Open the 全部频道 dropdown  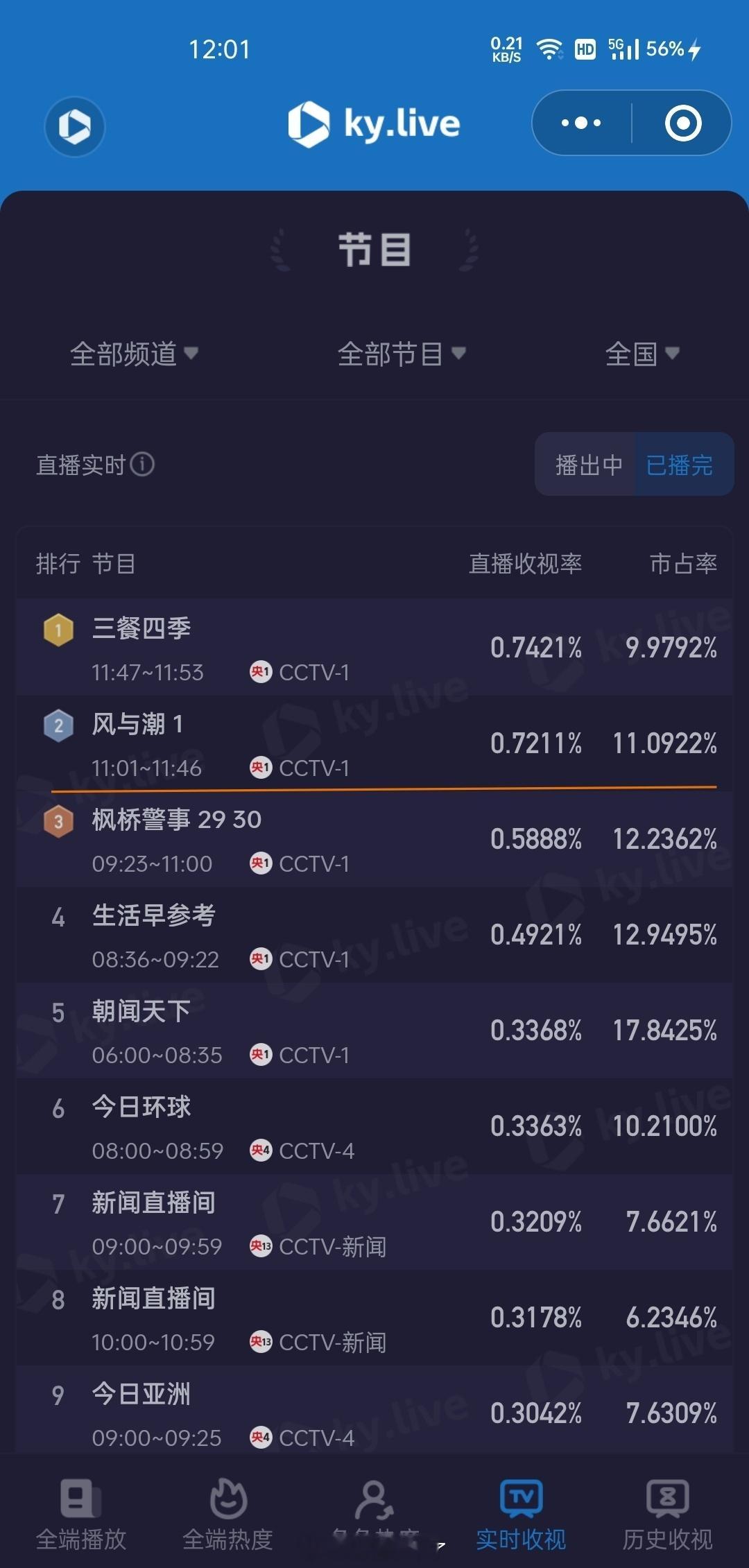pyautogui.click(x=133, y=354)
